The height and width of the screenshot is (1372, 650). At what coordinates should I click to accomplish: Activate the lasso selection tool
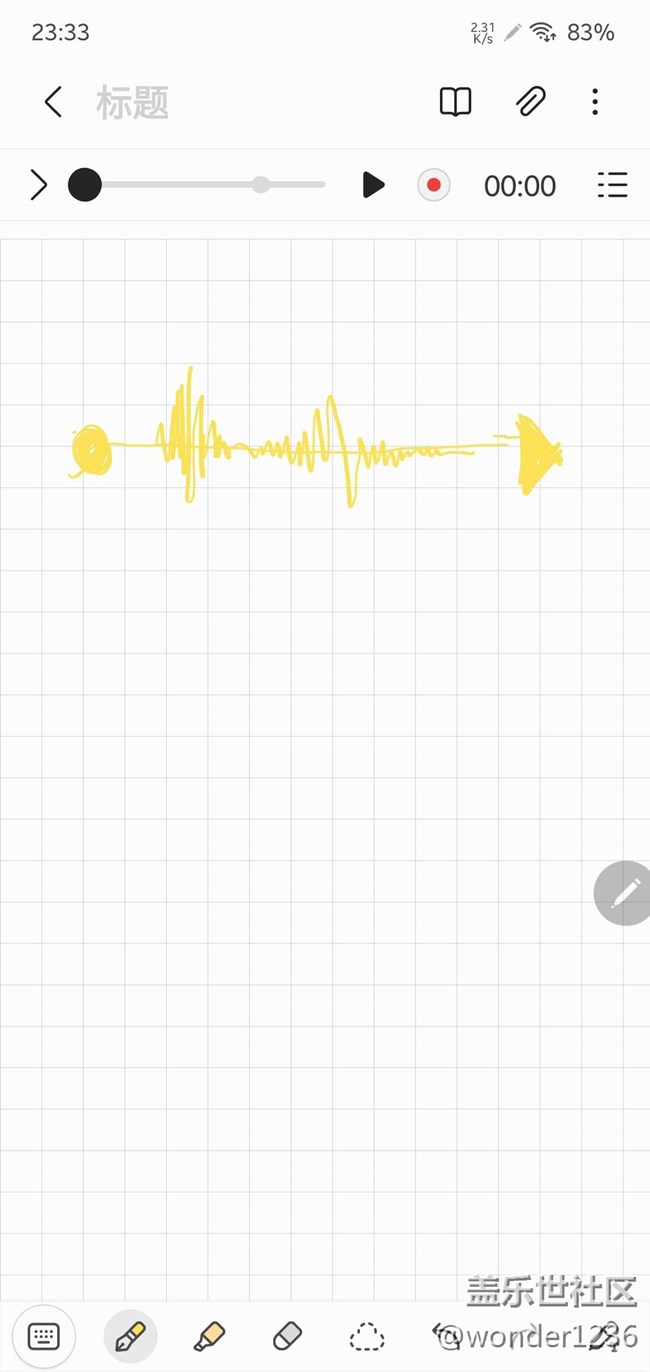[367, 1335]
